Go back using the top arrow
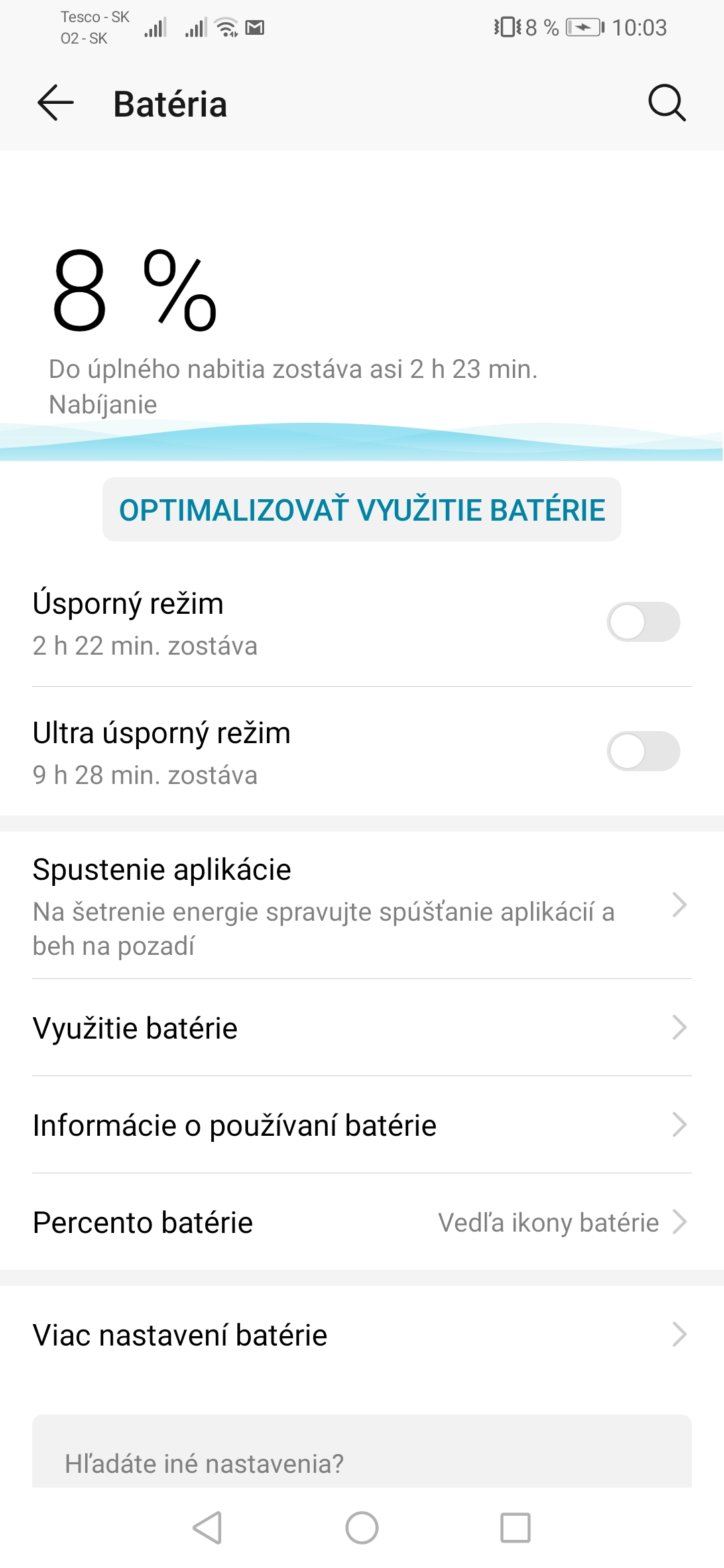Image resolution: width=724 pixels, height=1568 pixels. (x=55, y=103)
